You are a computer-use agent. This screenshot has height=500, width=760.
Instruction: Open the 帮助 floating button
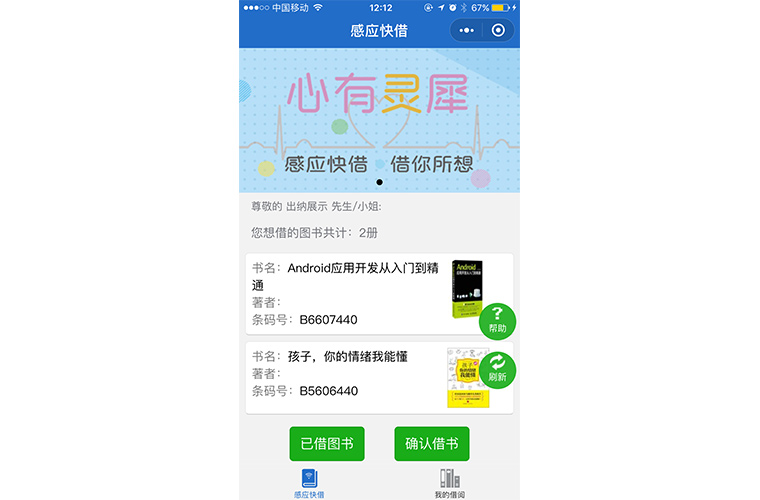[x=497, y=321]
